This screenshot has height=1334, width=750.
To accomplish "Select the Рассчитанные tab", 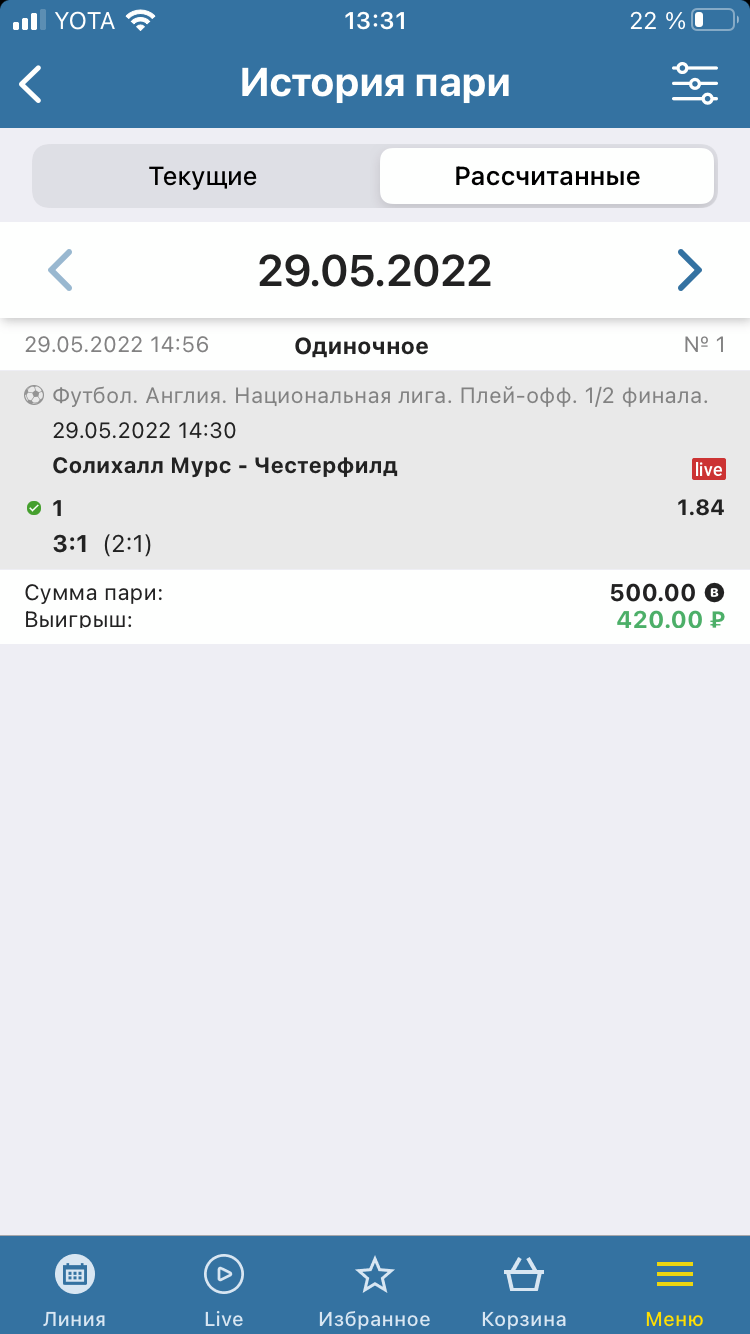I will pos(547,177).
